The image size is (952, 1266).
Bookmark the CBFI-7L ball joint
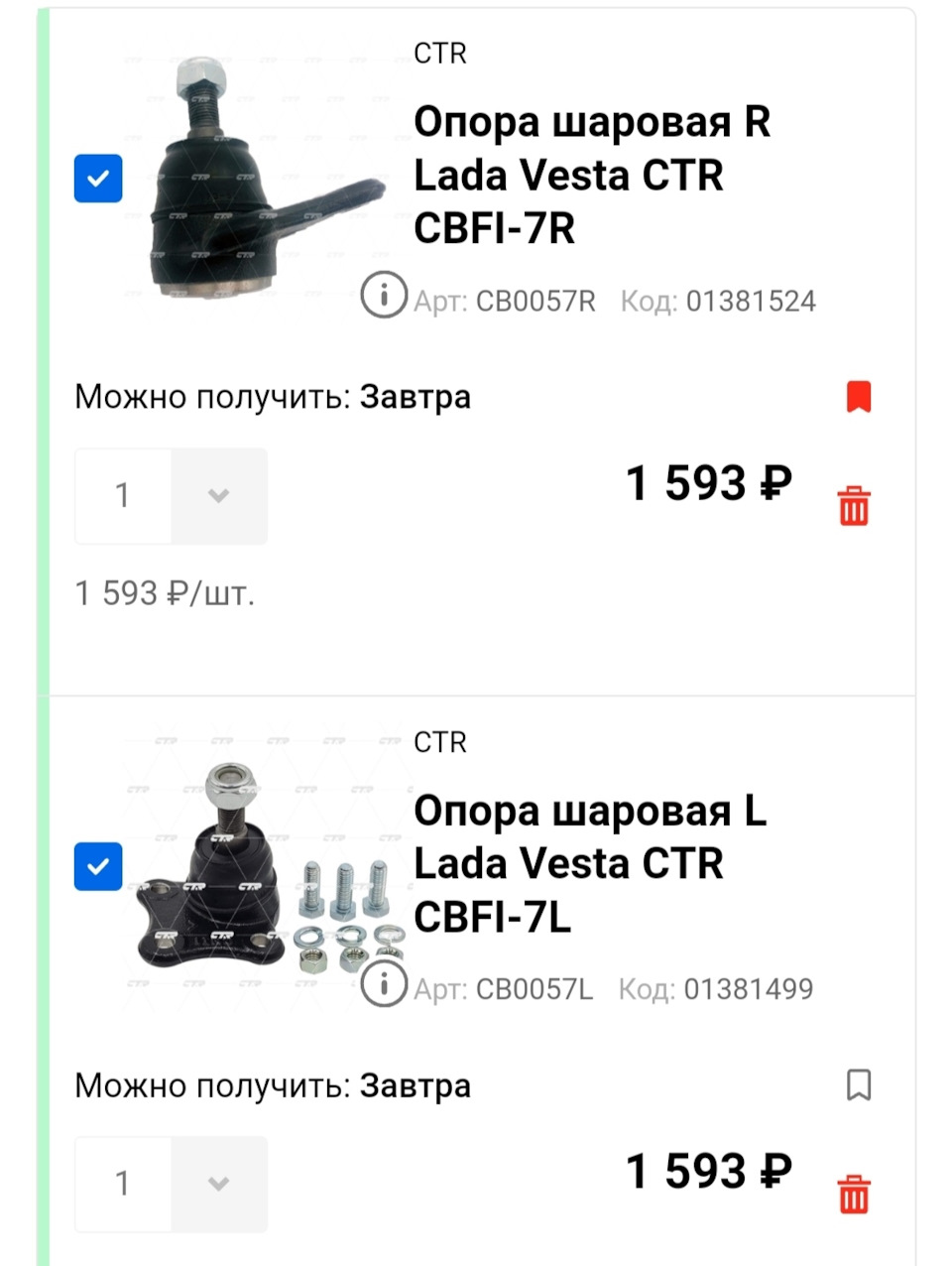pos(858,1085)
